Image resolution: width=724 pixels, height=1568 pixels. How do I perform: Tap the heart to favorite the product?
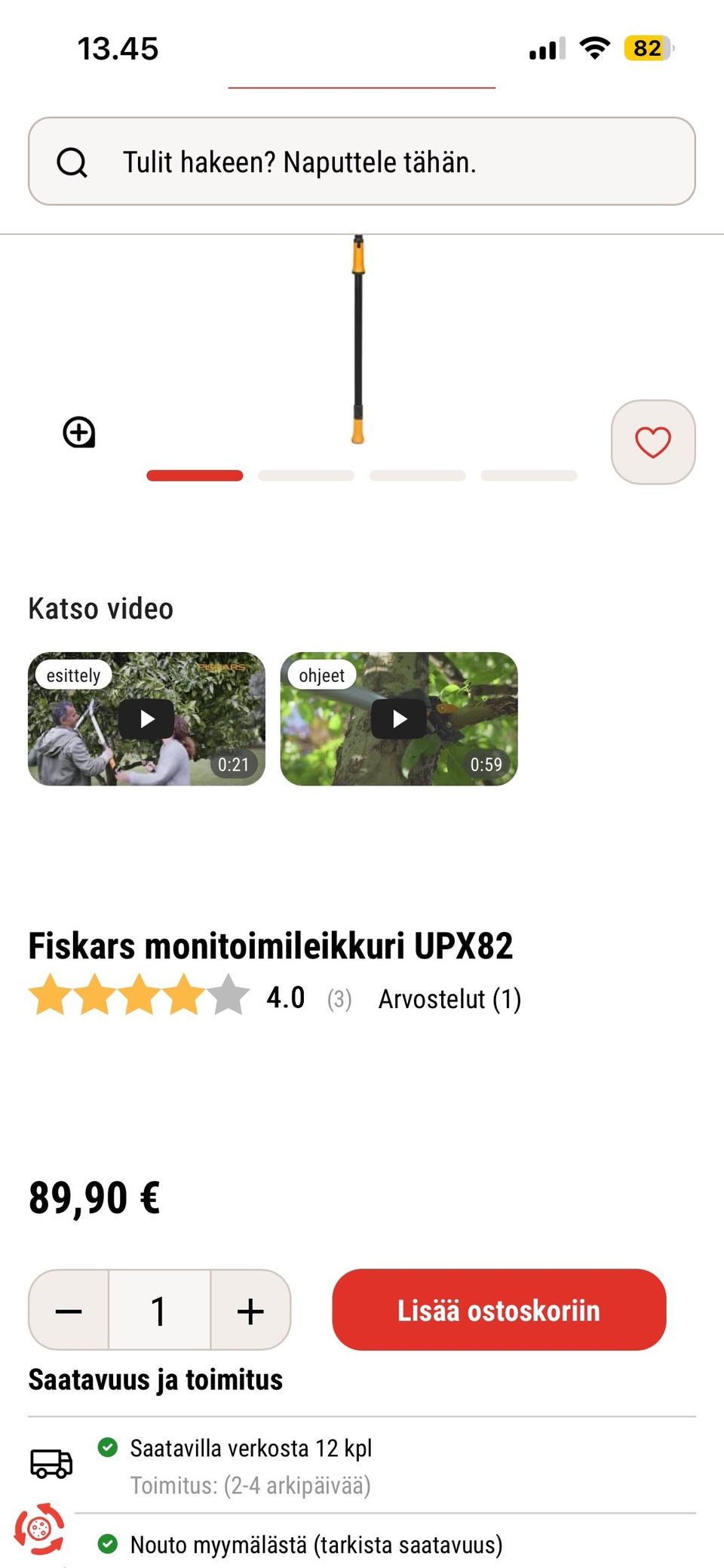pyautogui.click(x=653, y=441)
